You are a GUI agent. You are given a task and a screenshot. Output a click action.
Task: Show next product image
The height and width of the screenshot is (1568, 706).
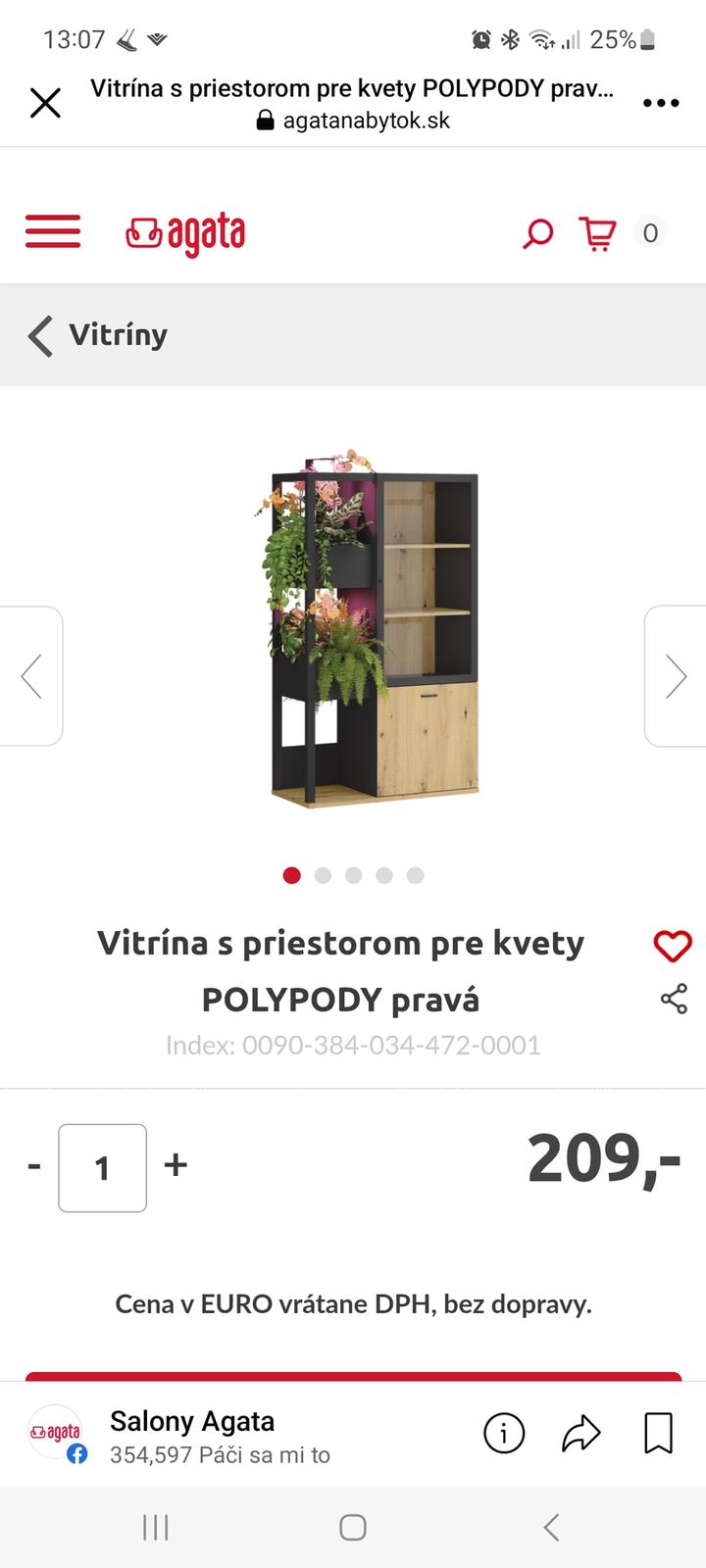pos(675,676)
